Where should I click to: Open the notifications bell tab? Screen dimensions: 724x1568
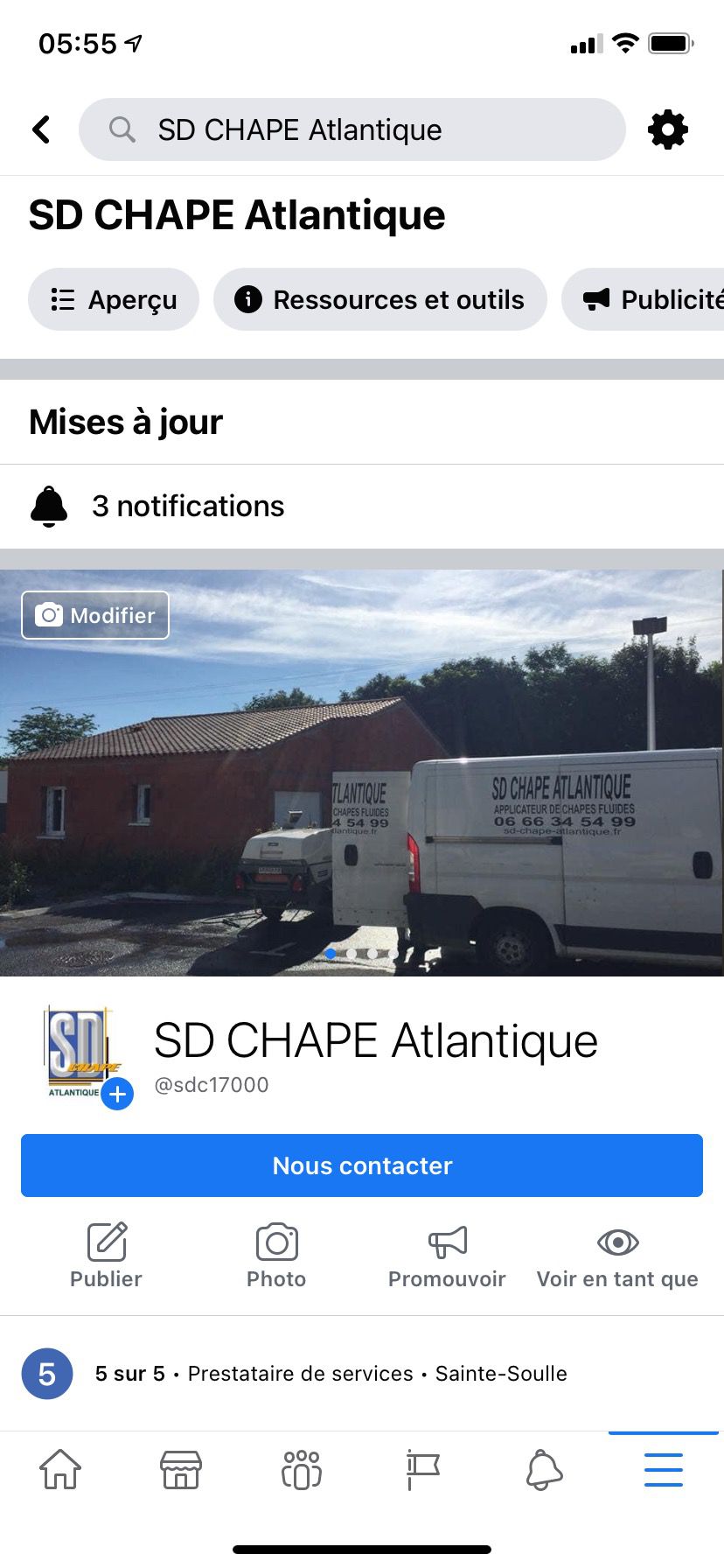(543, 1469)
